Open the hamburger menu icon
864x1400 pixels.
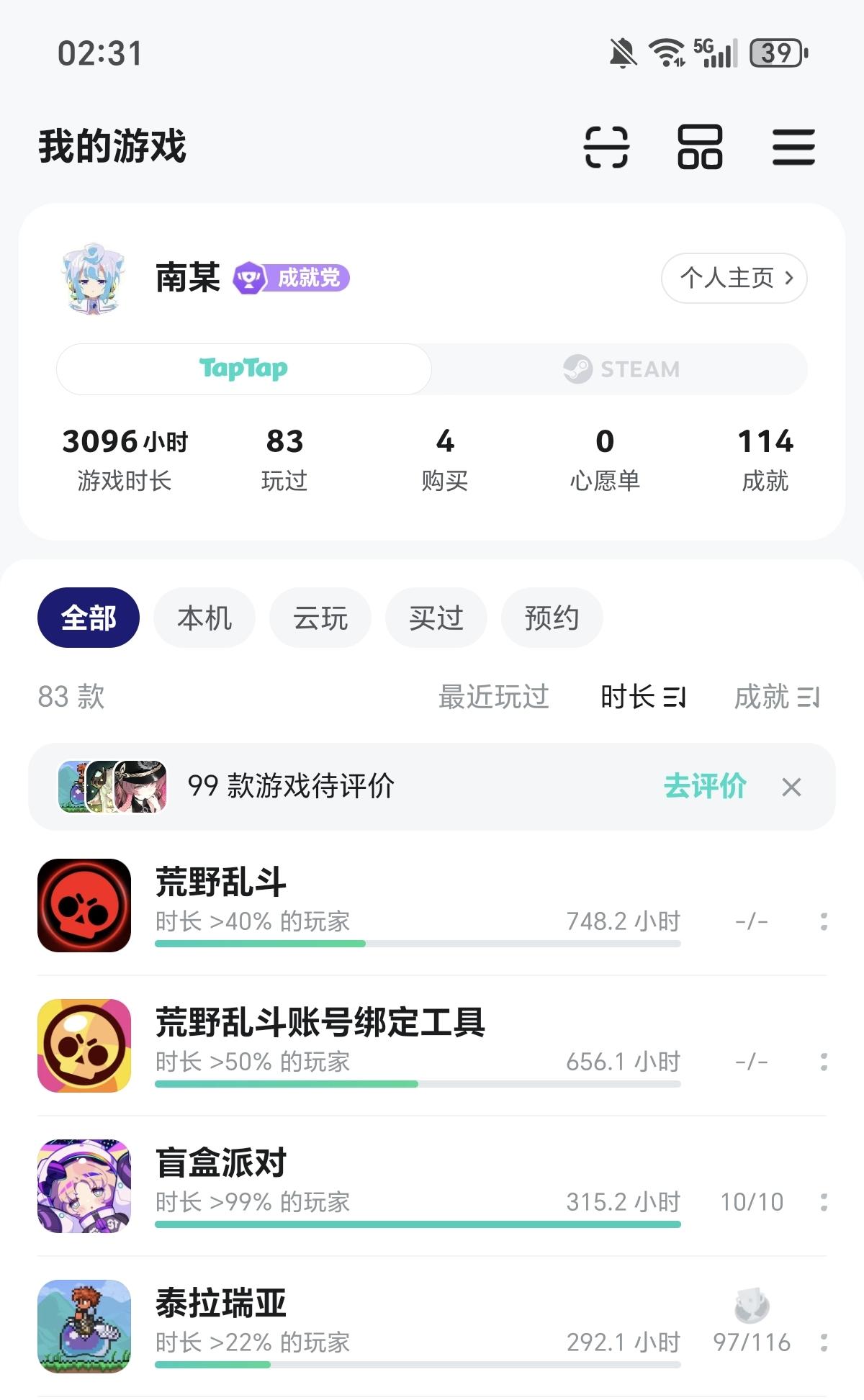coord(793,147)
